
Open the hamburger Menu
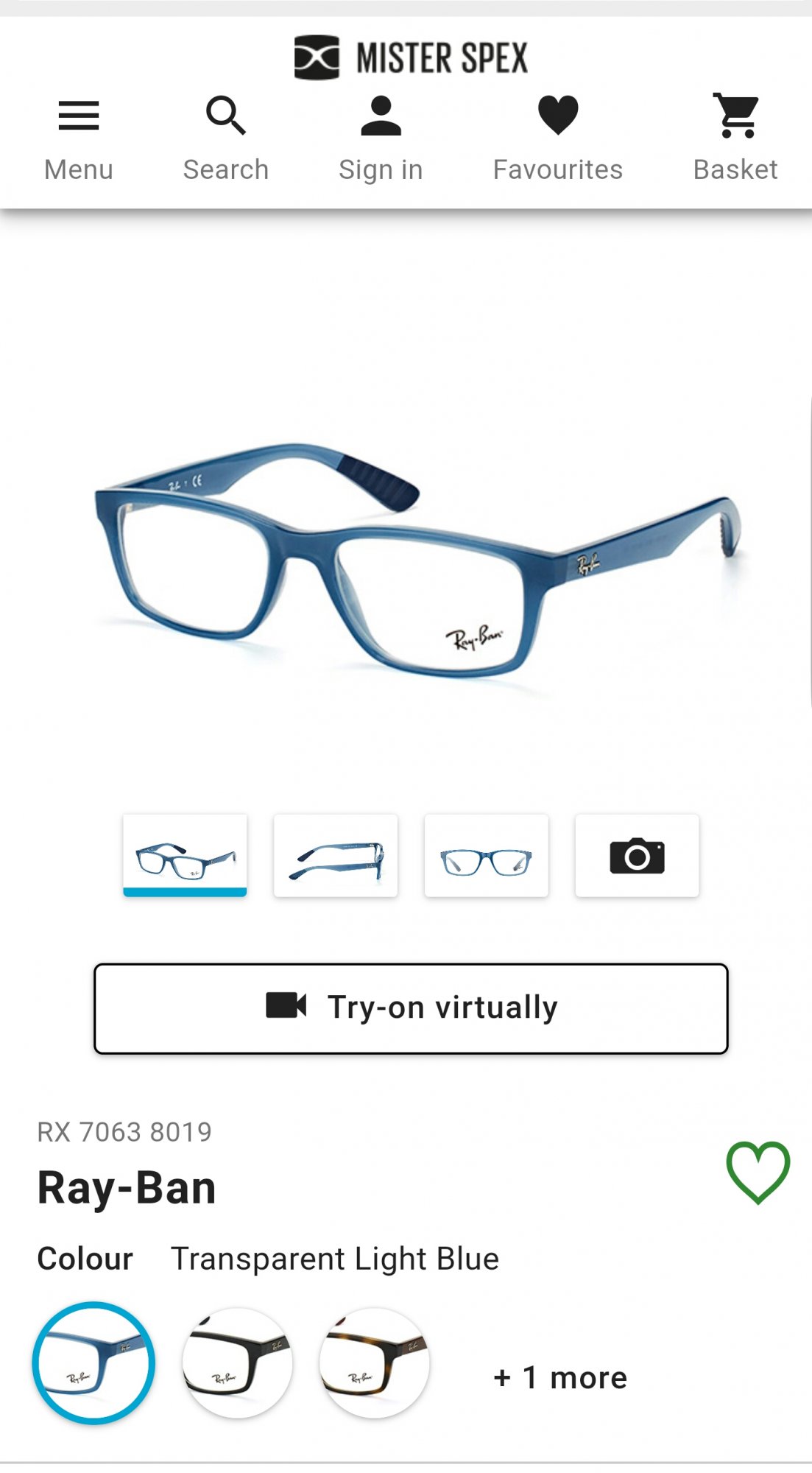[79, 138]
